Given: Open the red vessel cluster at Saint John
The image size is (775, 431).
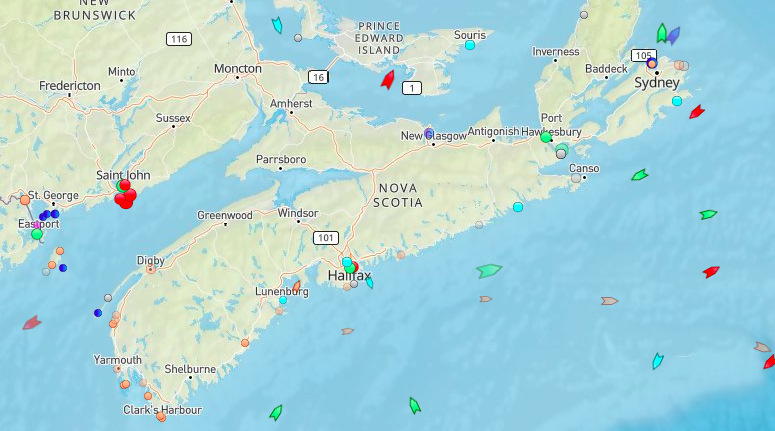Looking at the screenshot, I should pyautogui.click(x=125, y=196).
